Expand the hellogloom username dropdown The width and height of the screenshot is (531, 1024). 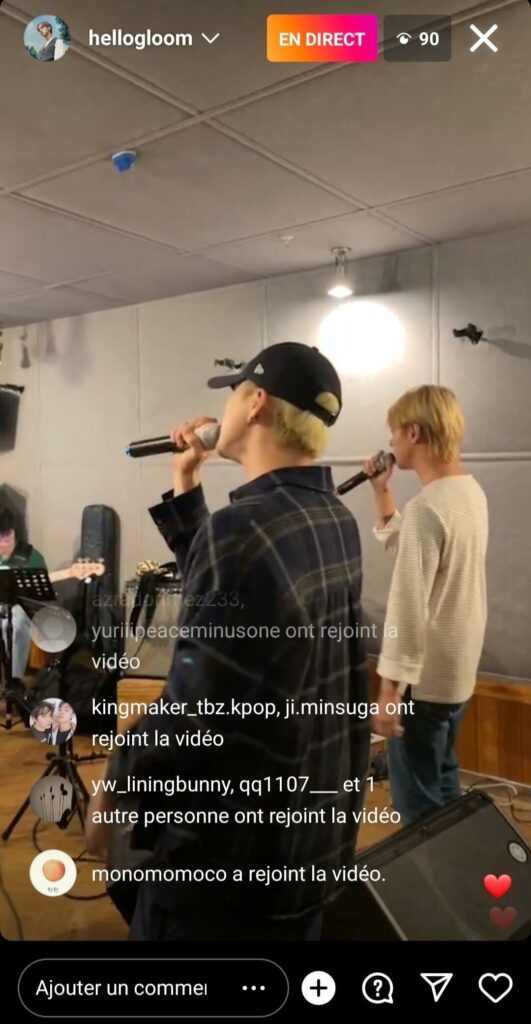point(210,39)
